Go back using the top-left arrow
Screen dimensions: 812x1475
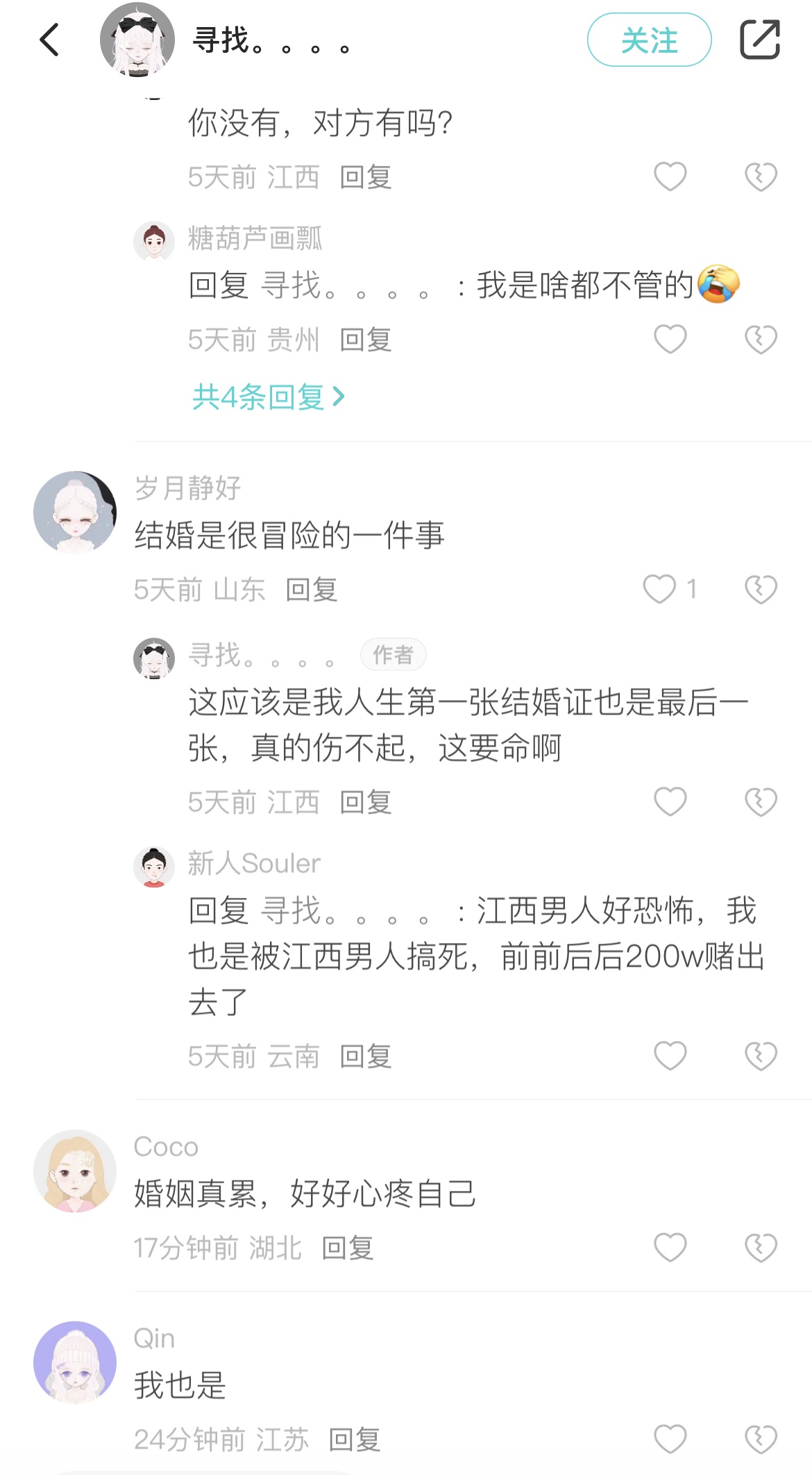pos(49,40)
